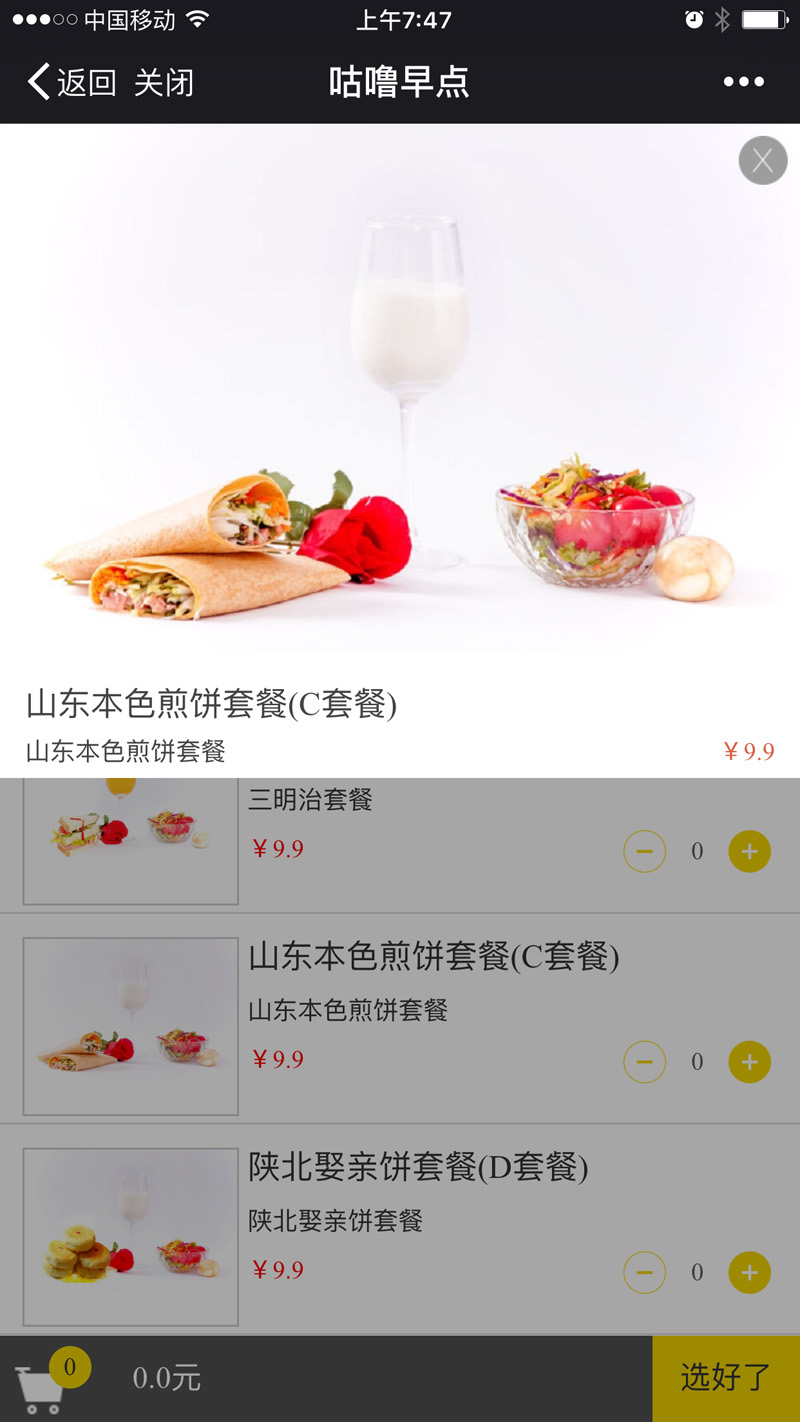800x1422 pixels.
Task: Add one 山东本色煎饼套餐(C套餐)
Action: (x=749, y=1062)
